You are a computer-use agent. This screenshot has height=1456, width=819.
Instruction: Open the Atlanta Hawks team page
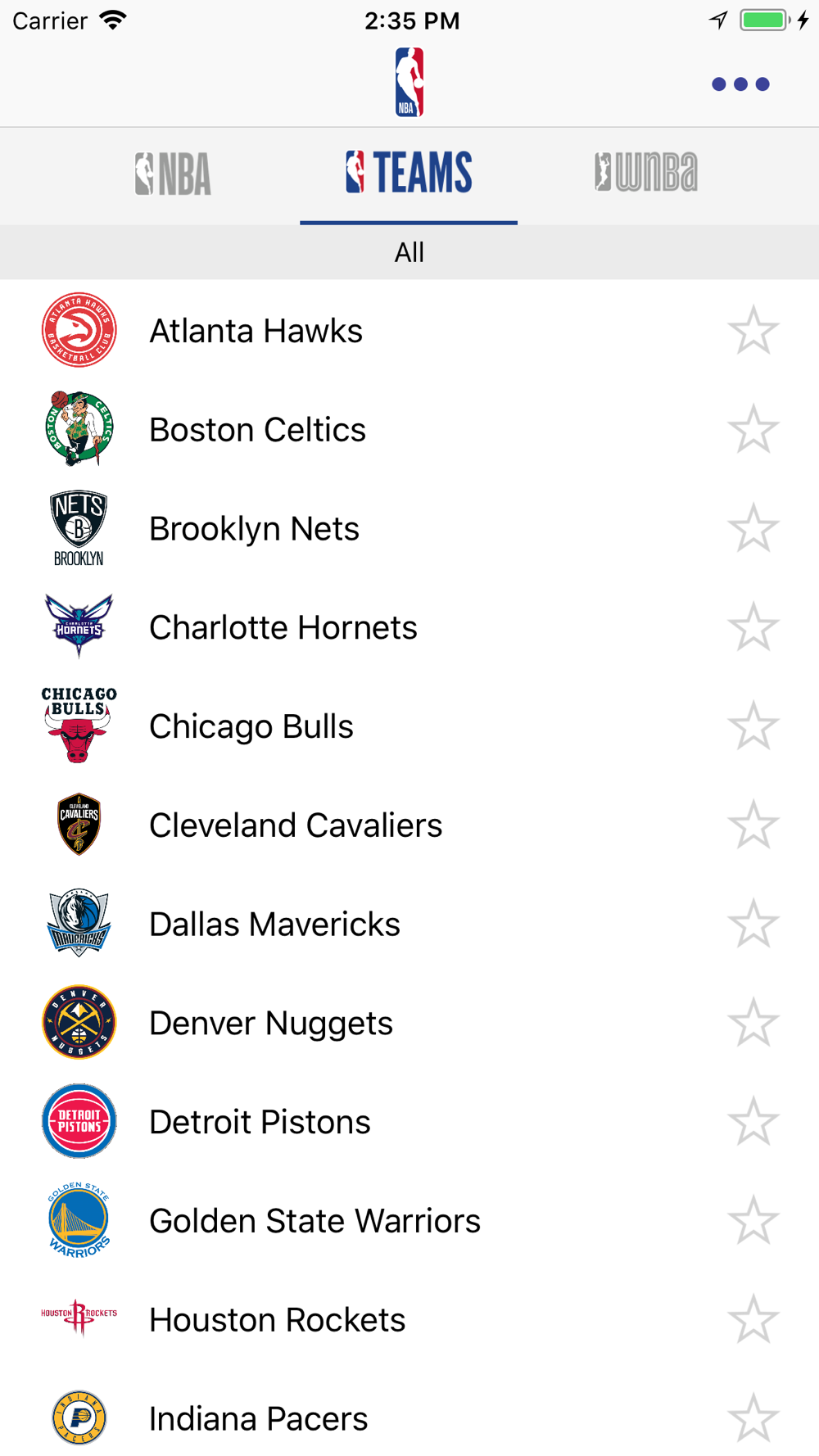tap(409, 330)
